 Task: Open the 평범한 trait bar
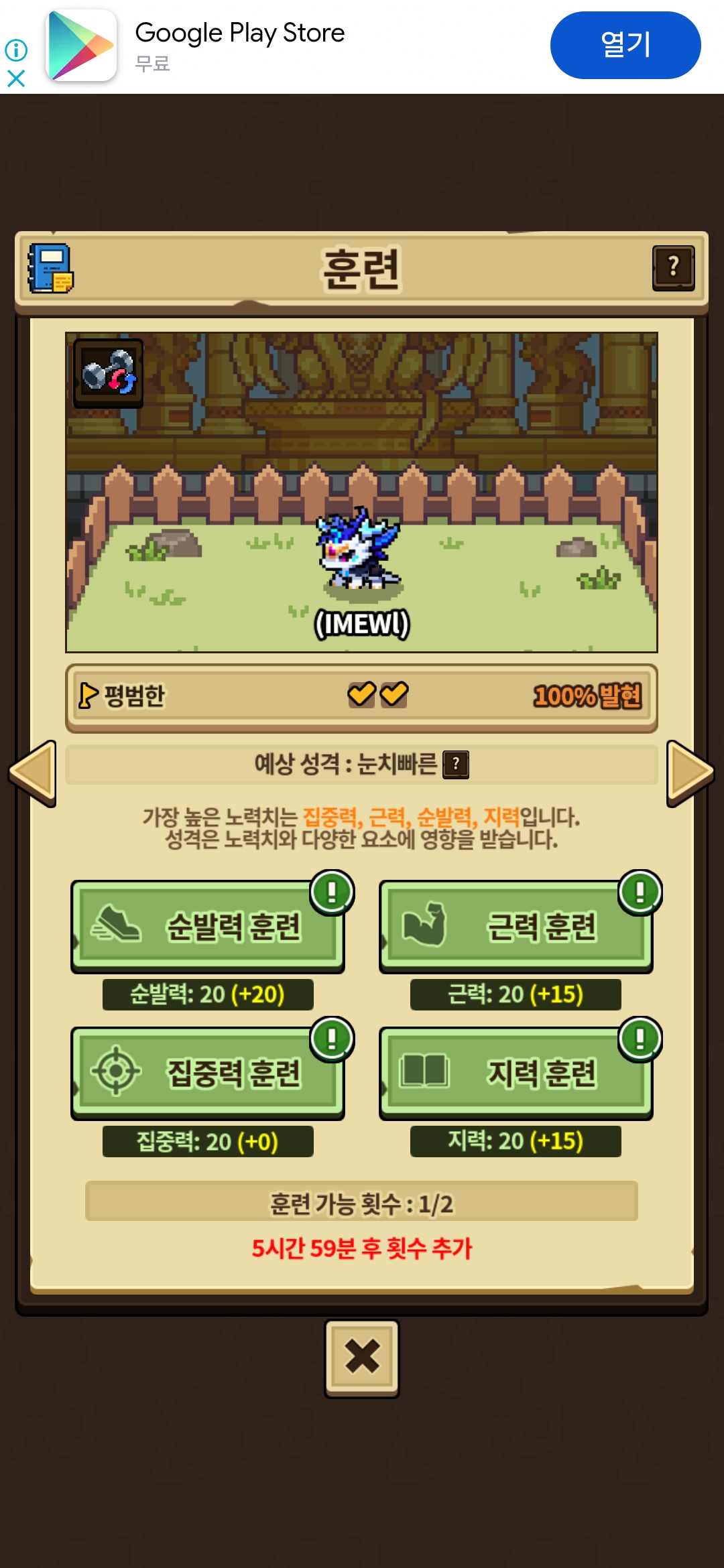click(361, 696)
